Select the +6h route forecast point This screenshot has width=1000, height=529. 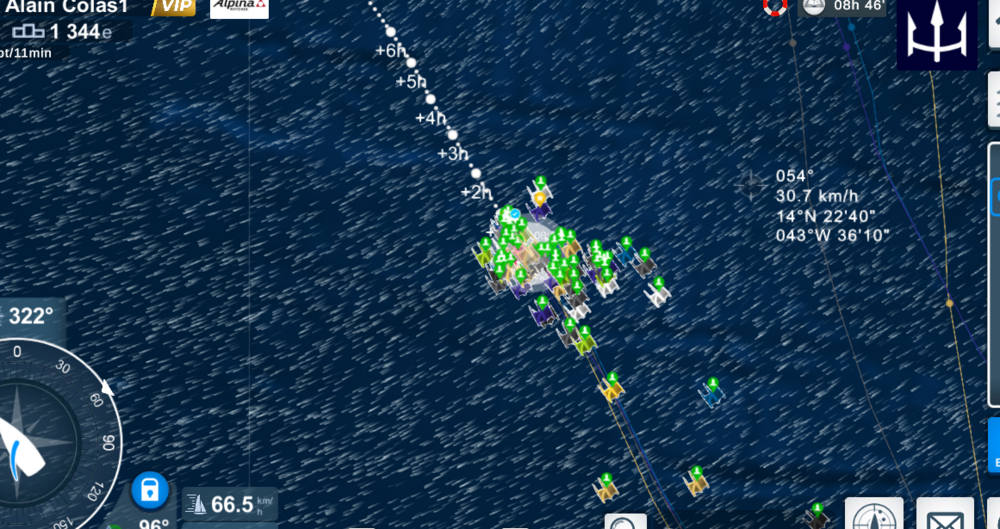(392, 32)
